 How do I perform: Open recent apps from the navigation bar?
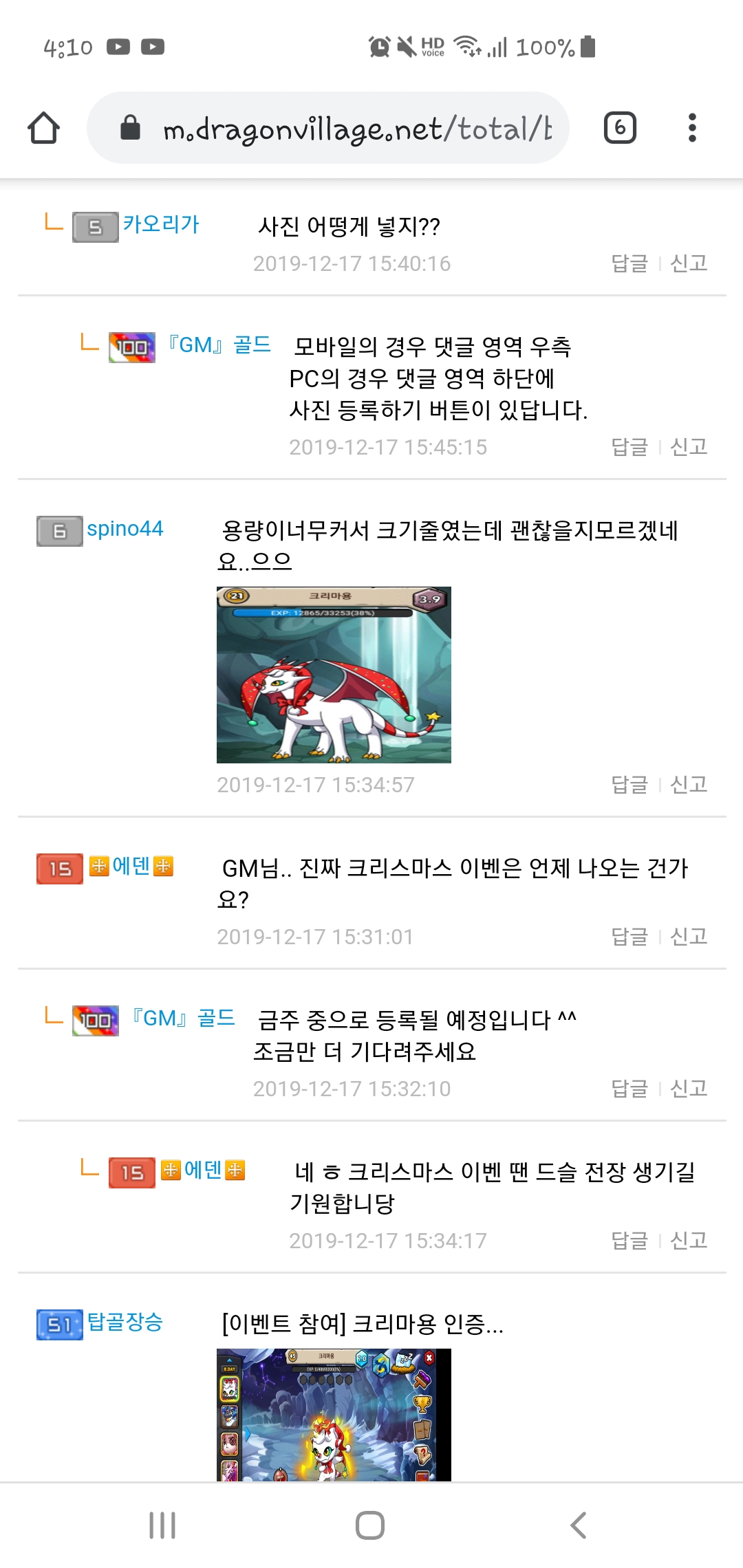(162, 1525)
